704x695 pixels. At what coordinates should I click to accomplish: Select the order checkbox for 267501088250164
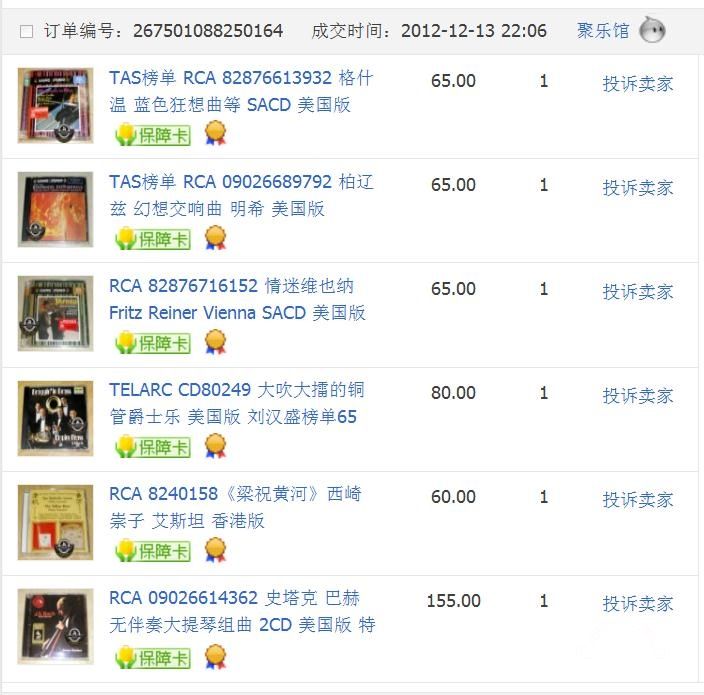[27, 32]
